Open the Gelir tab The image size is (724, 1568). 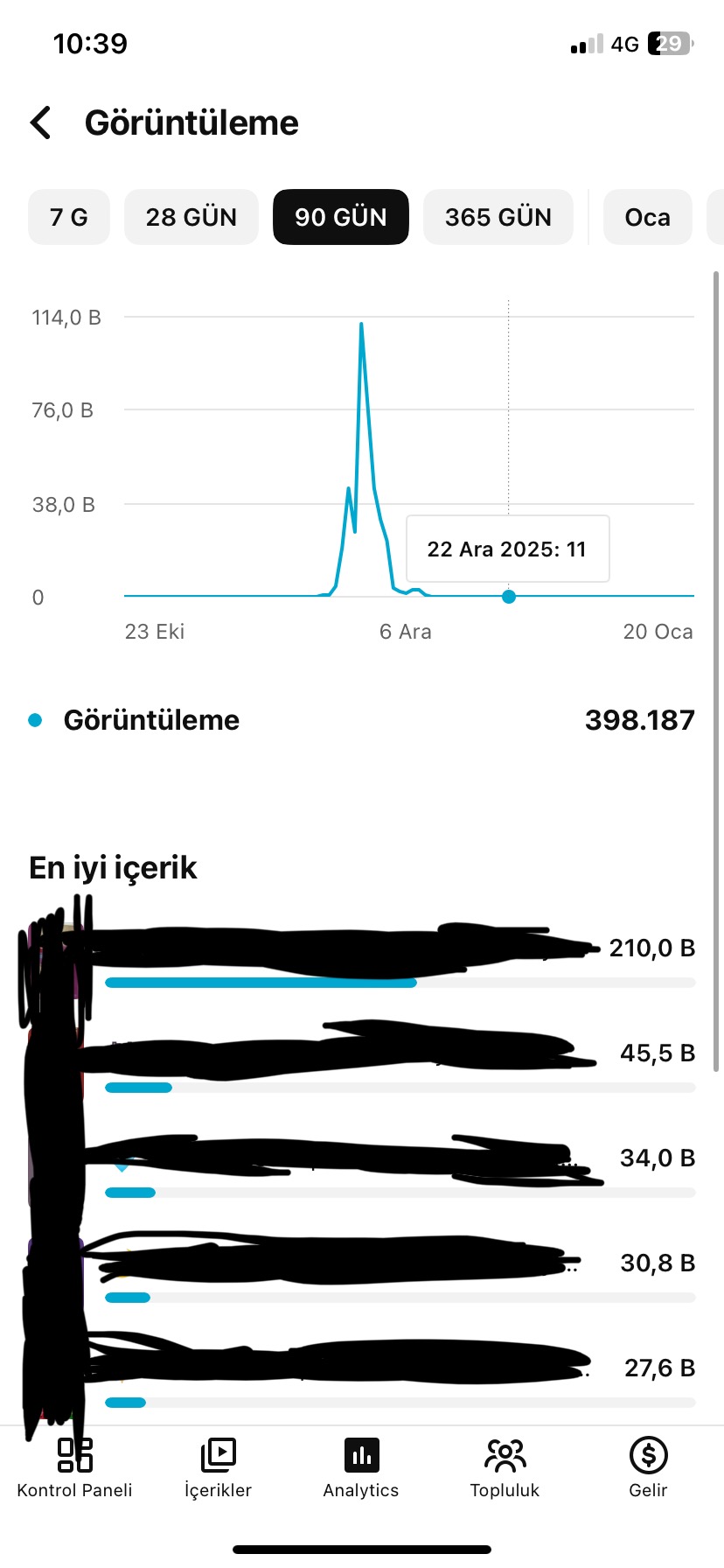(x=648, y=1468)
